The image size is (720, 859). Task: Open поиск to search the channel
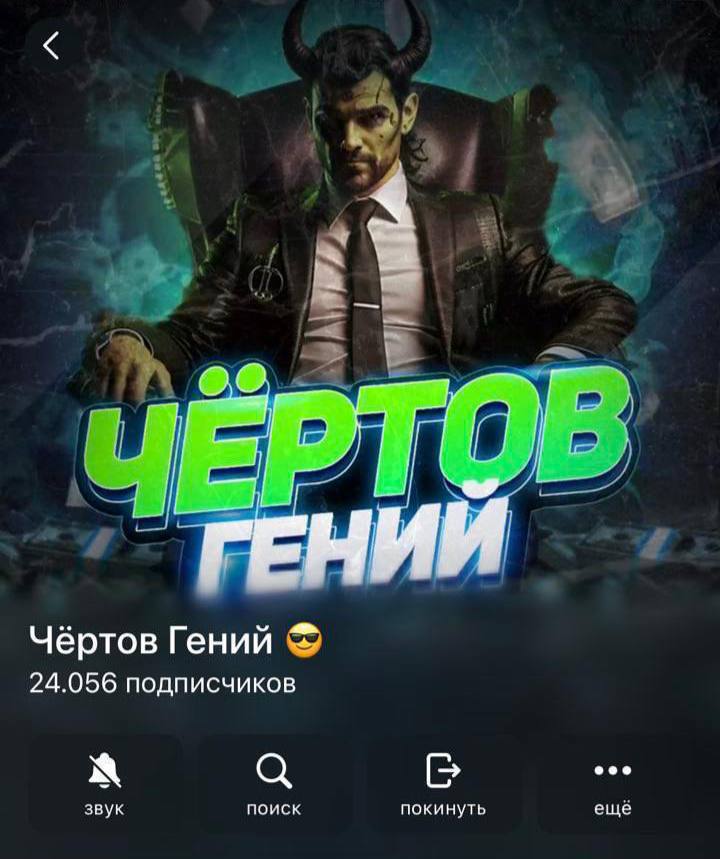pos(273,783)
